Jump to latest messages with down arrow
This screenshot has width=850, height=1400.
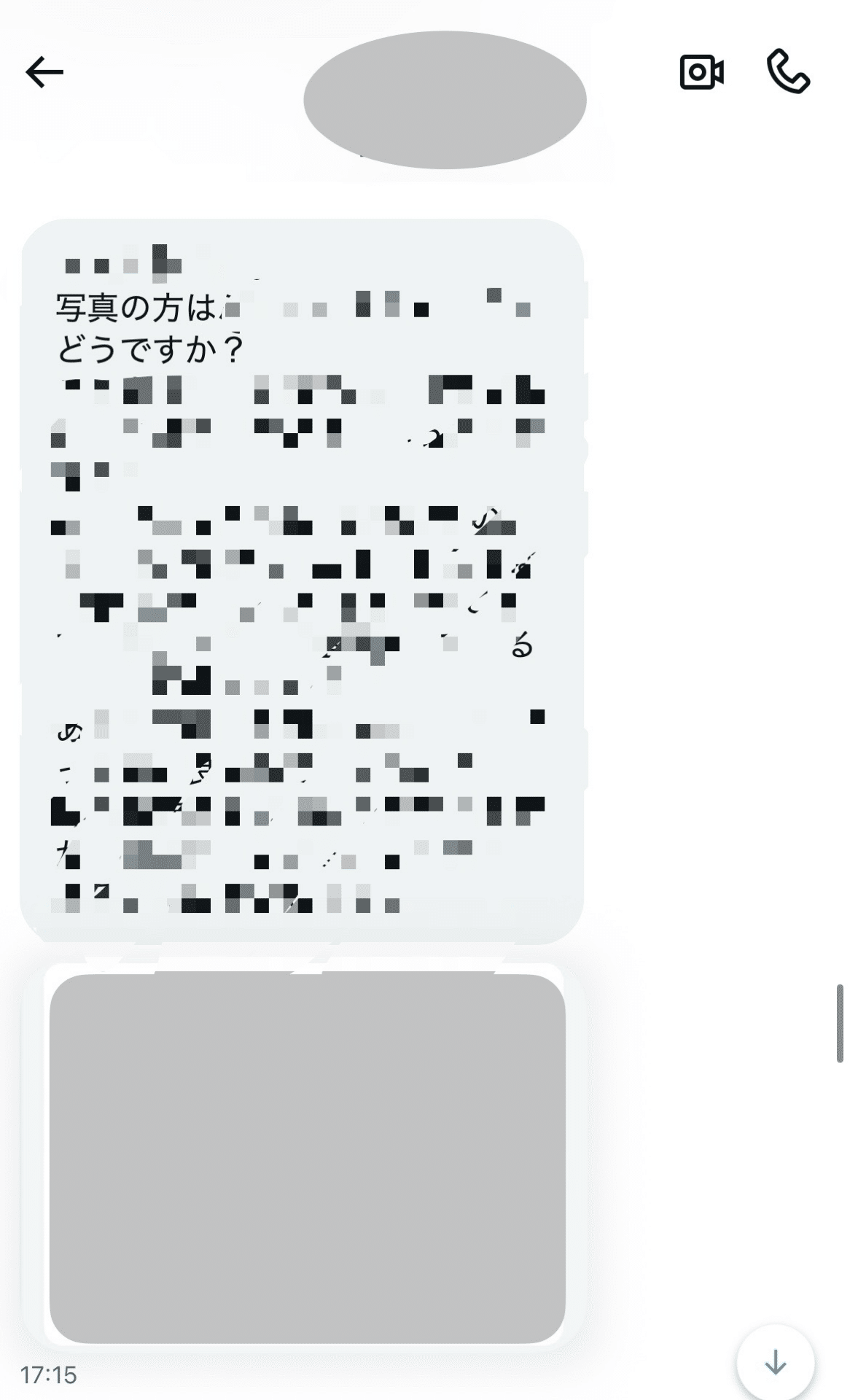point(775,1361)
